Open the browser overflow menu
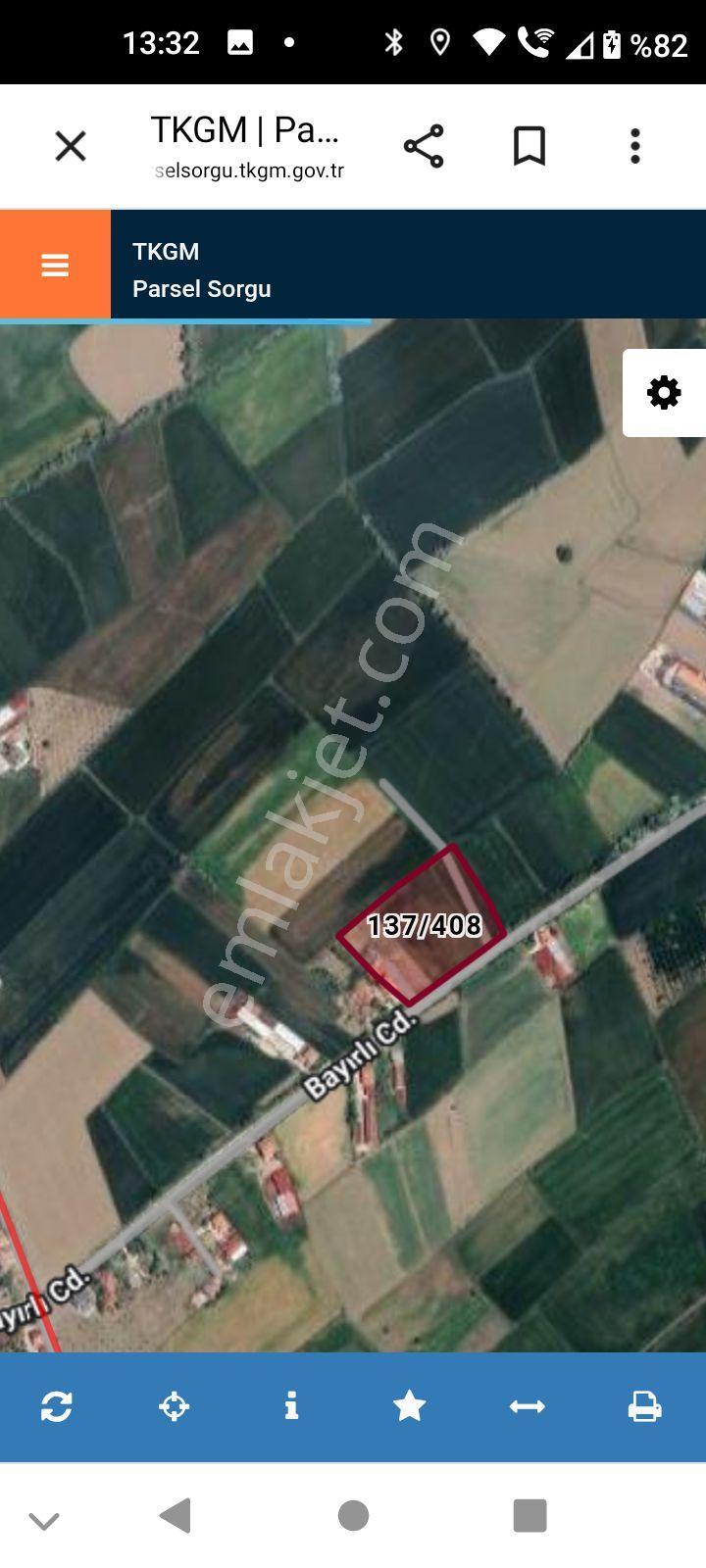Viewport: 706px width, 1568px height. tap(635, 146)
